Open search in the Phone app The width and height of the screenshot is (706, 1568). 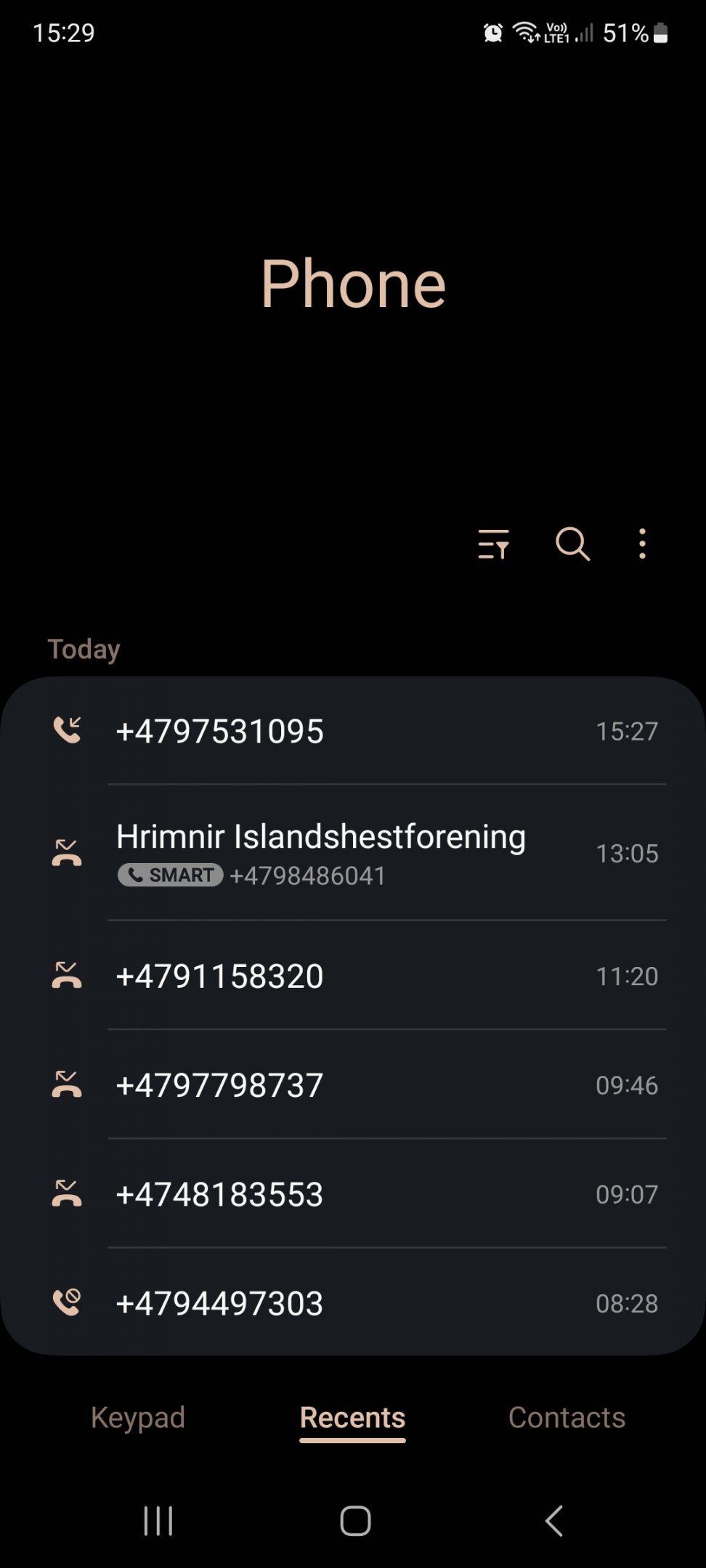pos(572,544)
